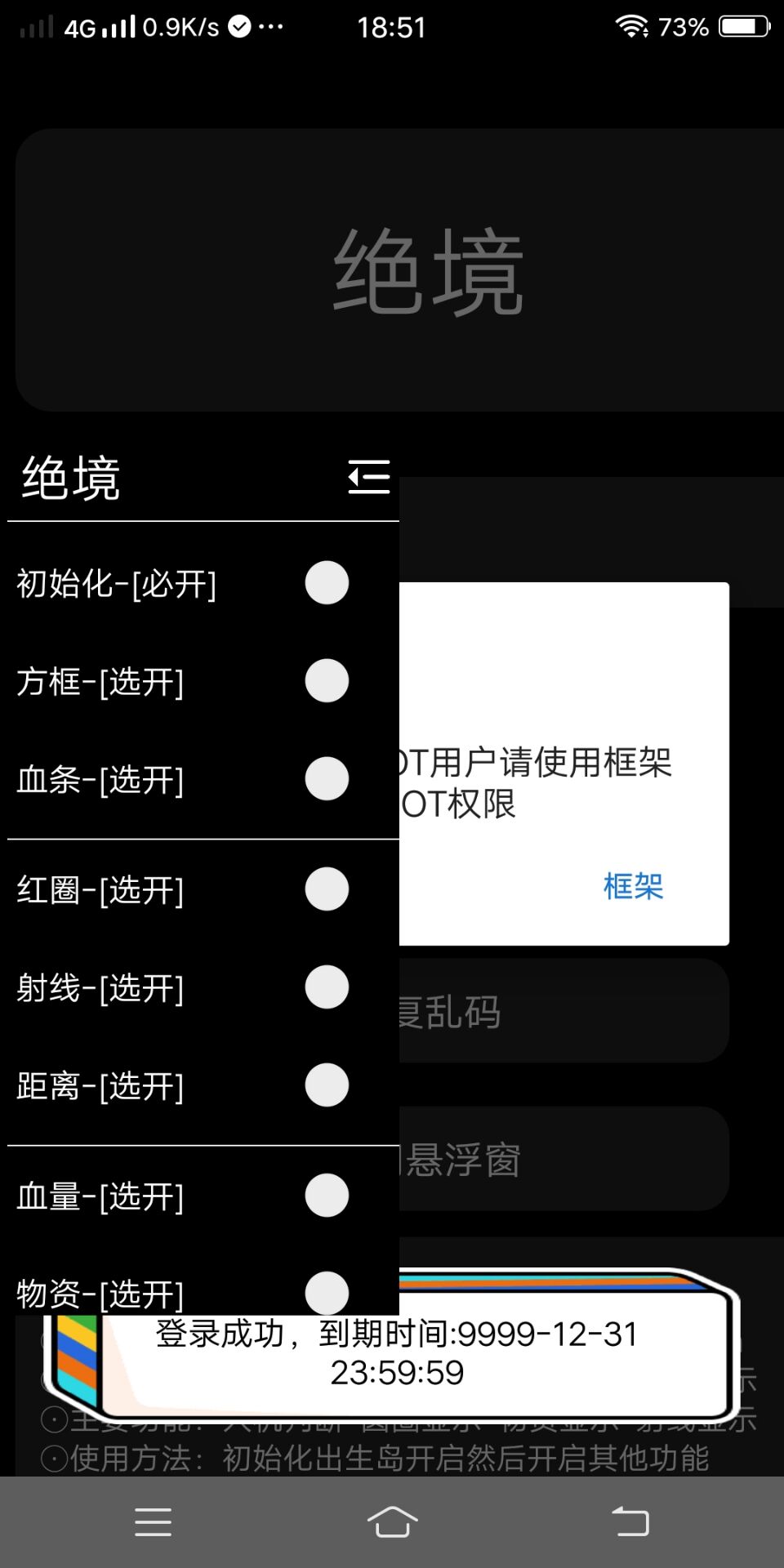The height and width of the screenshot is (1568, 784).
Task: Enable 血量-[选开] display
Action: tap(327, 1196)
